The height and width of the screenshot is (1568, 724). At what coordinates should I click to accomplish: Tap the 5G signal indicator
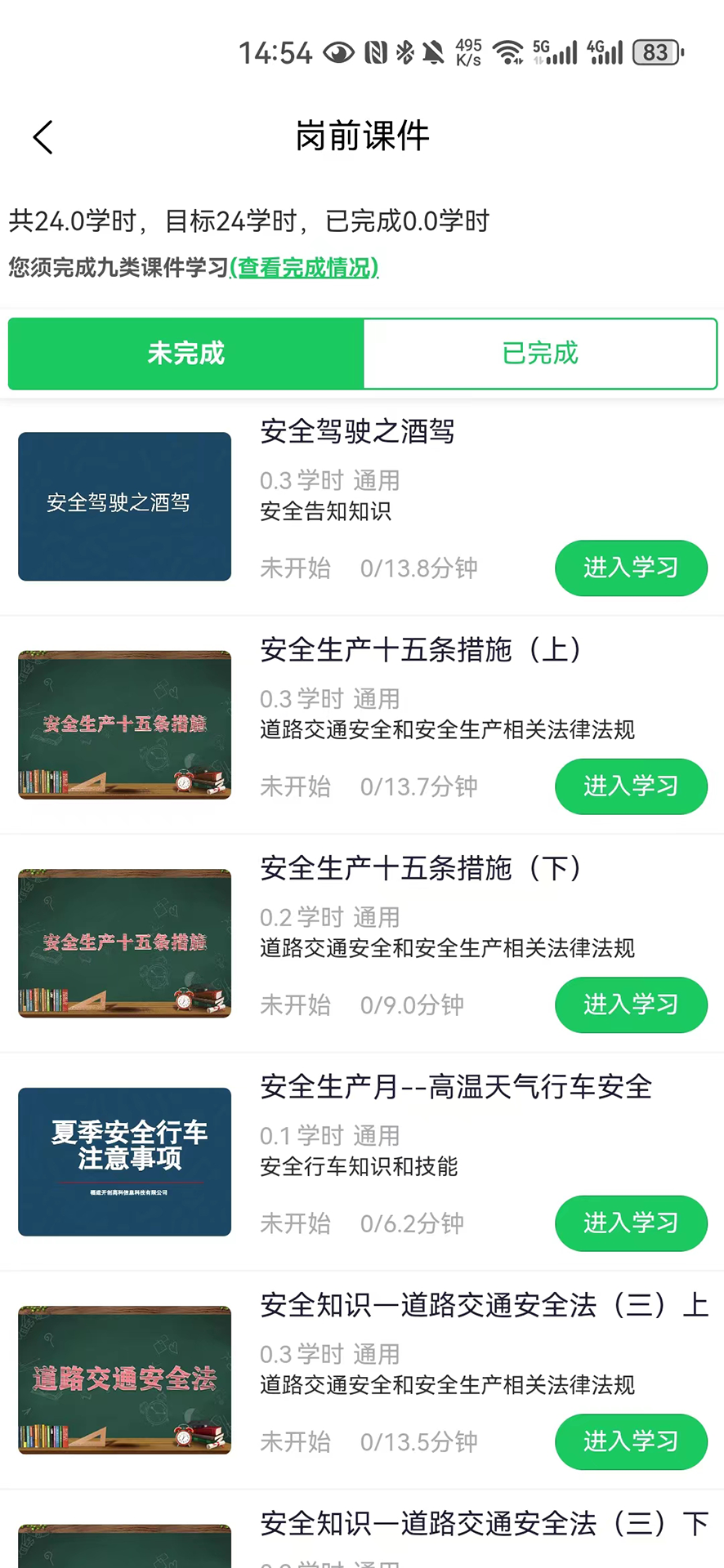(552, 51)
